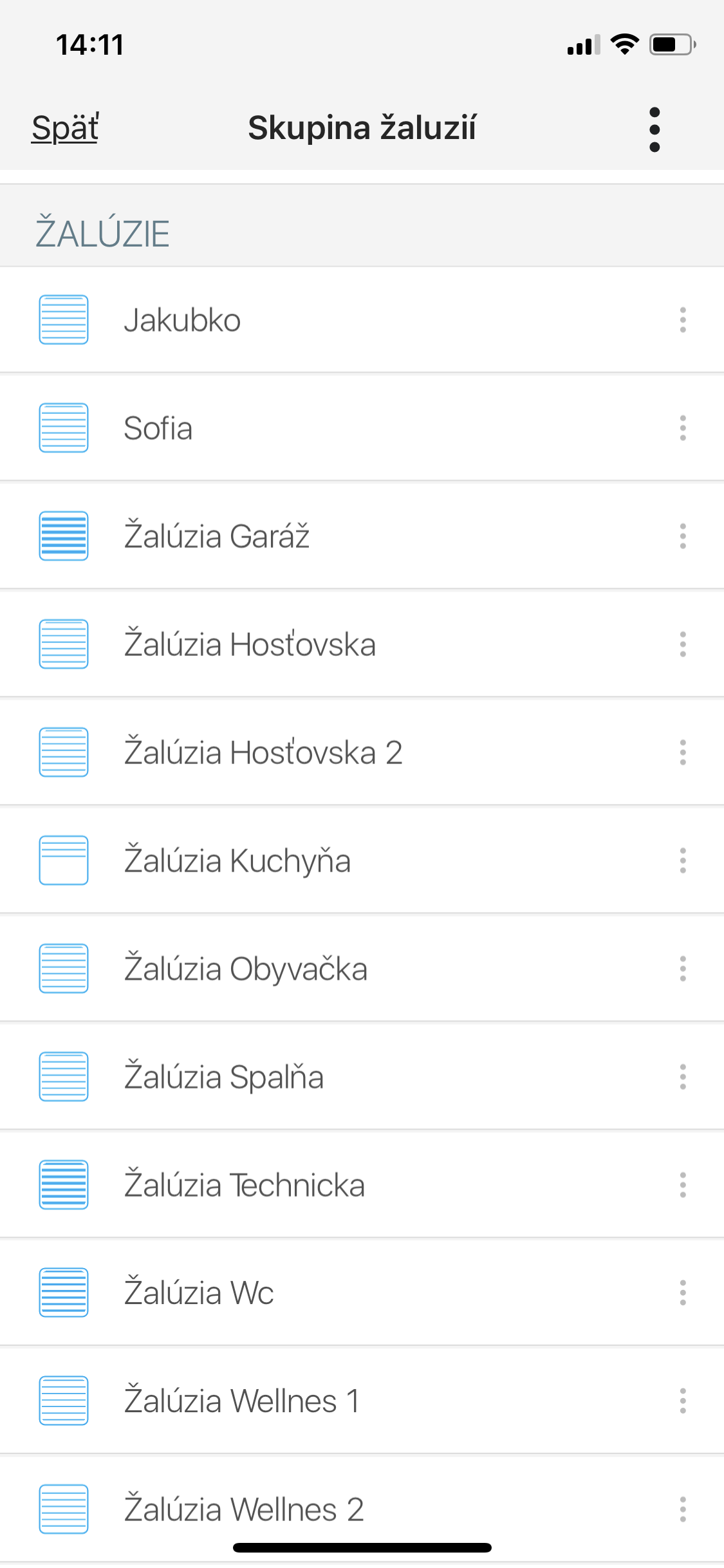Open options dots for Sofia
The image size is (724, 1568).
[x=683, y=428]
